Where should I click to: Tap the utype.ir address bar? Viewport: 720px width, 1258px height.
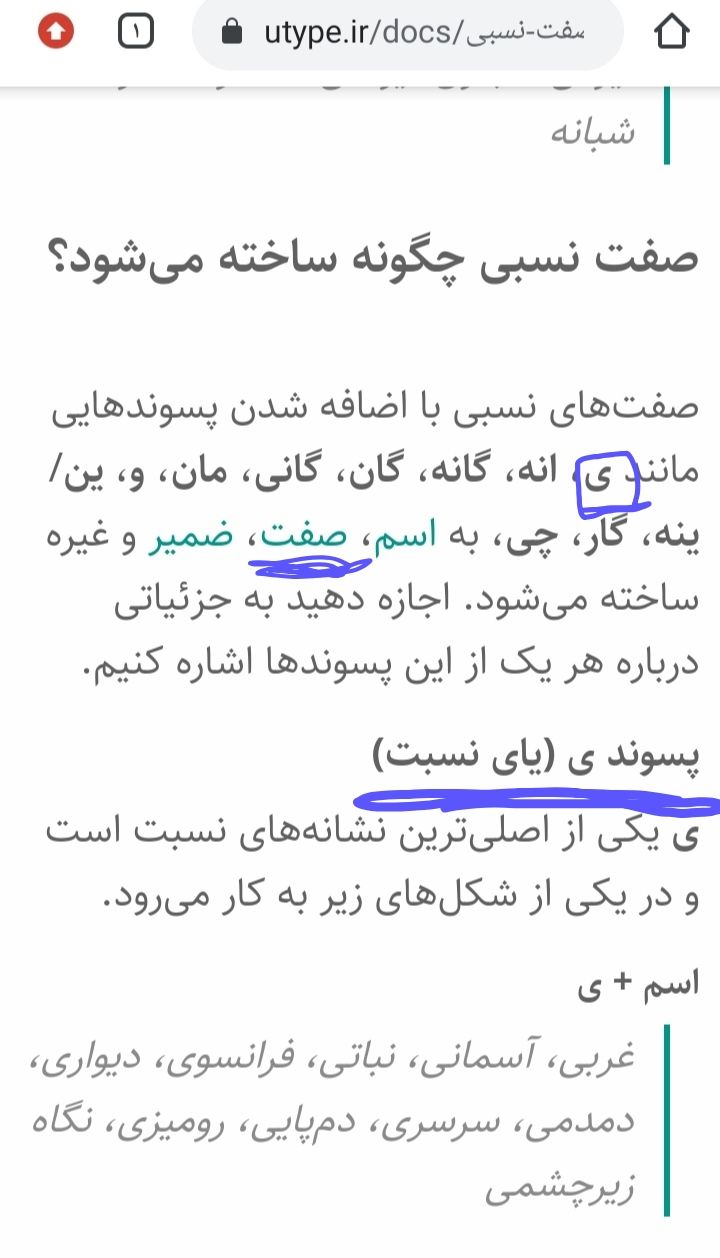pos(410,32)
